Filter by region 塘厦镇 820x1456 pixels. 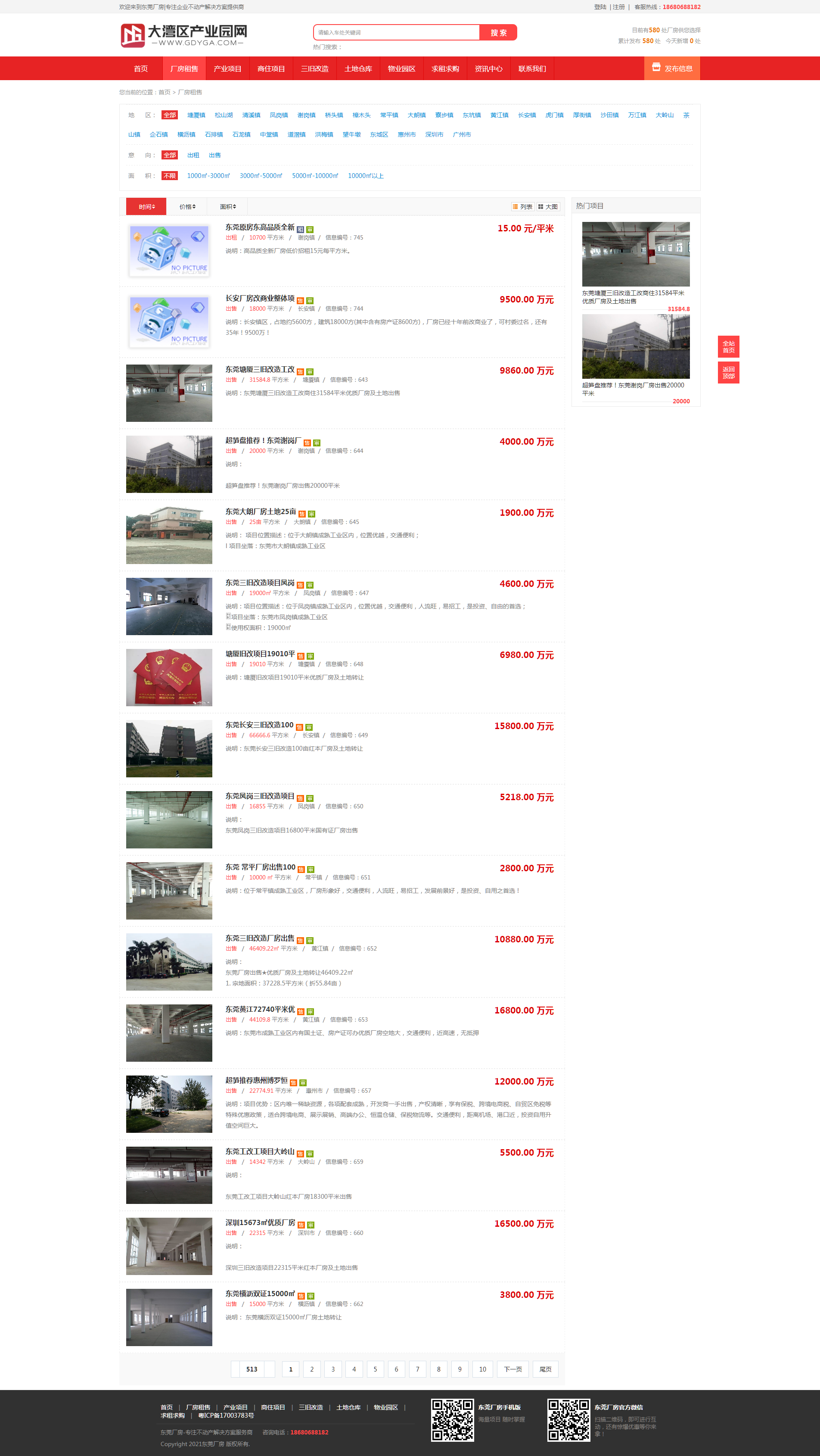pos(196,115)
